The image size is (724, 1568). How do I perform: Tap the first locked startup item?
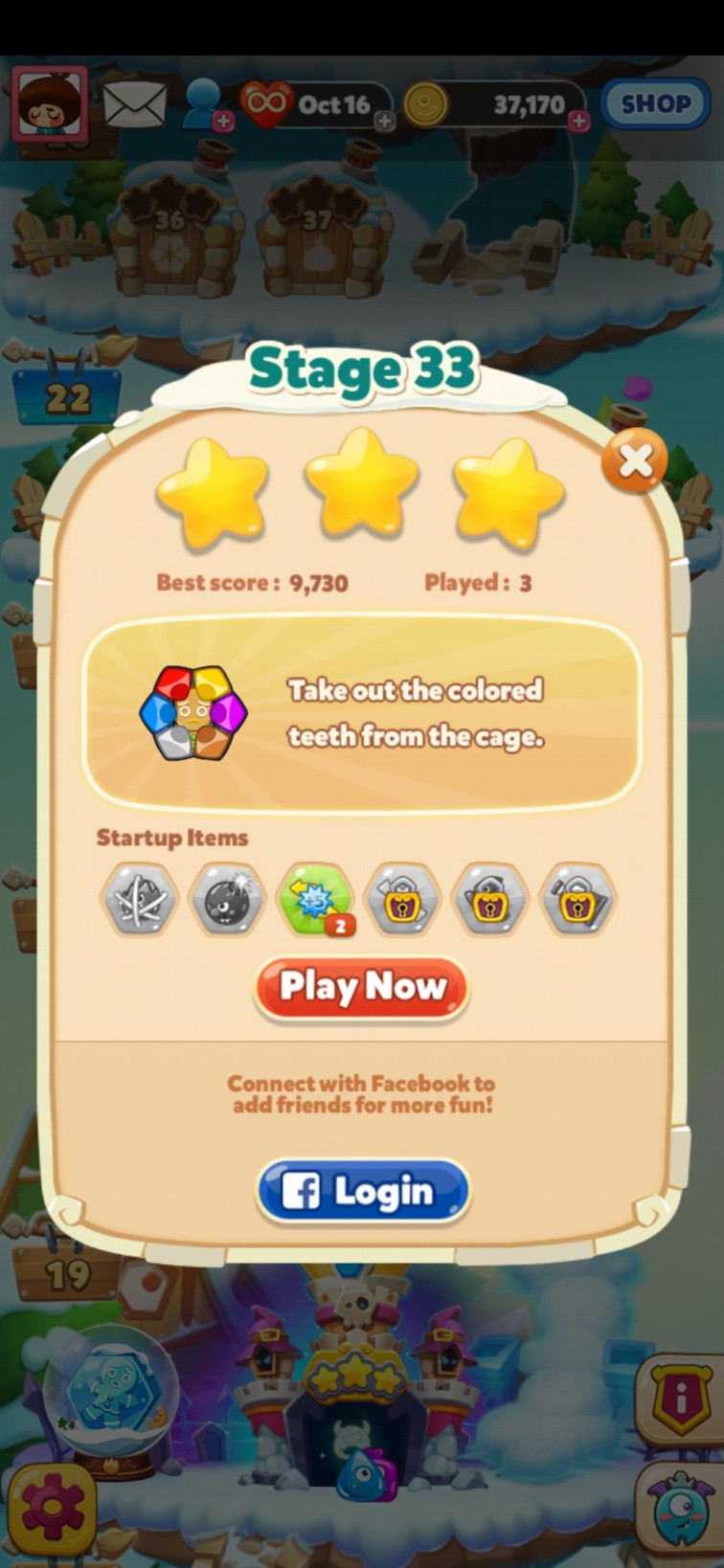point(402,900)
